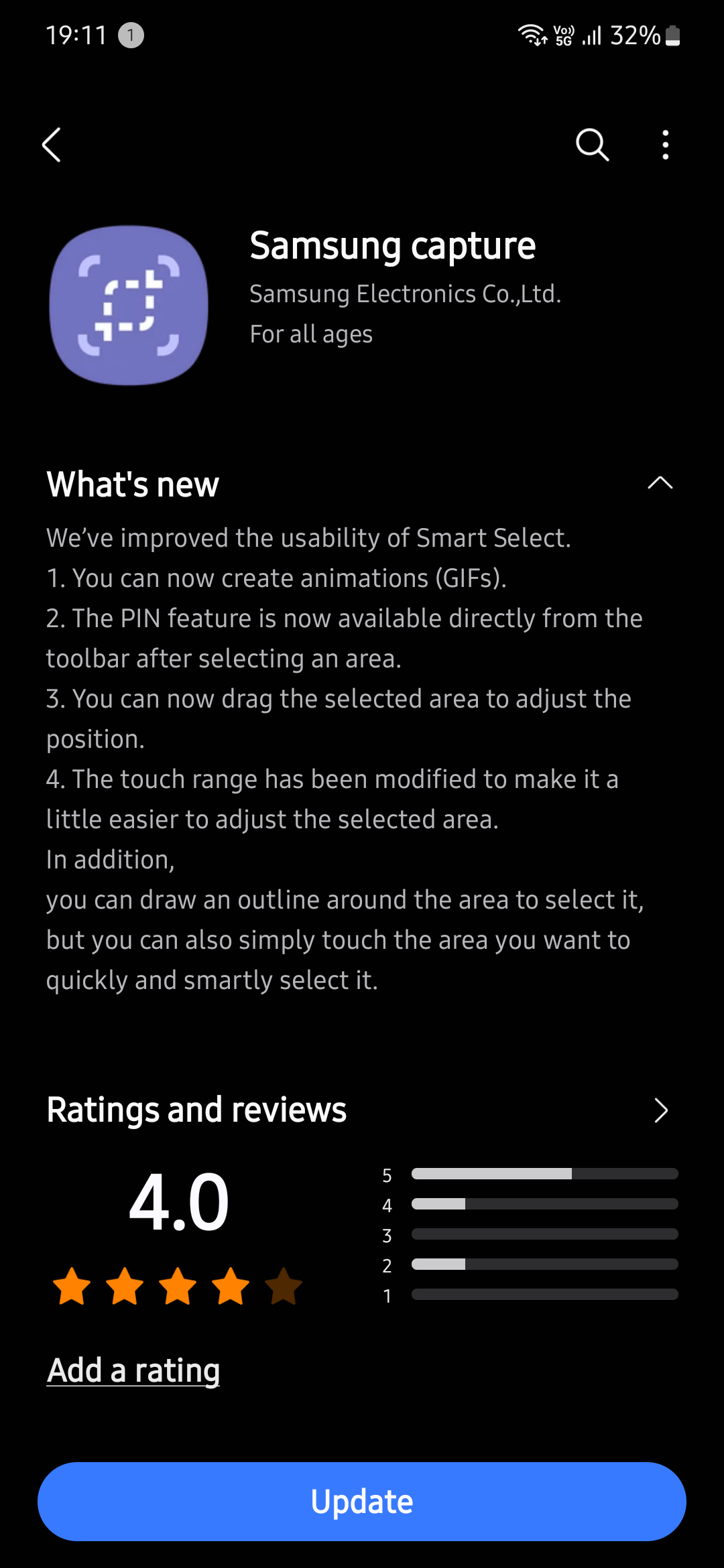
Task: Tap the 5-star rating progress bar
Action: pos(544,1174)
